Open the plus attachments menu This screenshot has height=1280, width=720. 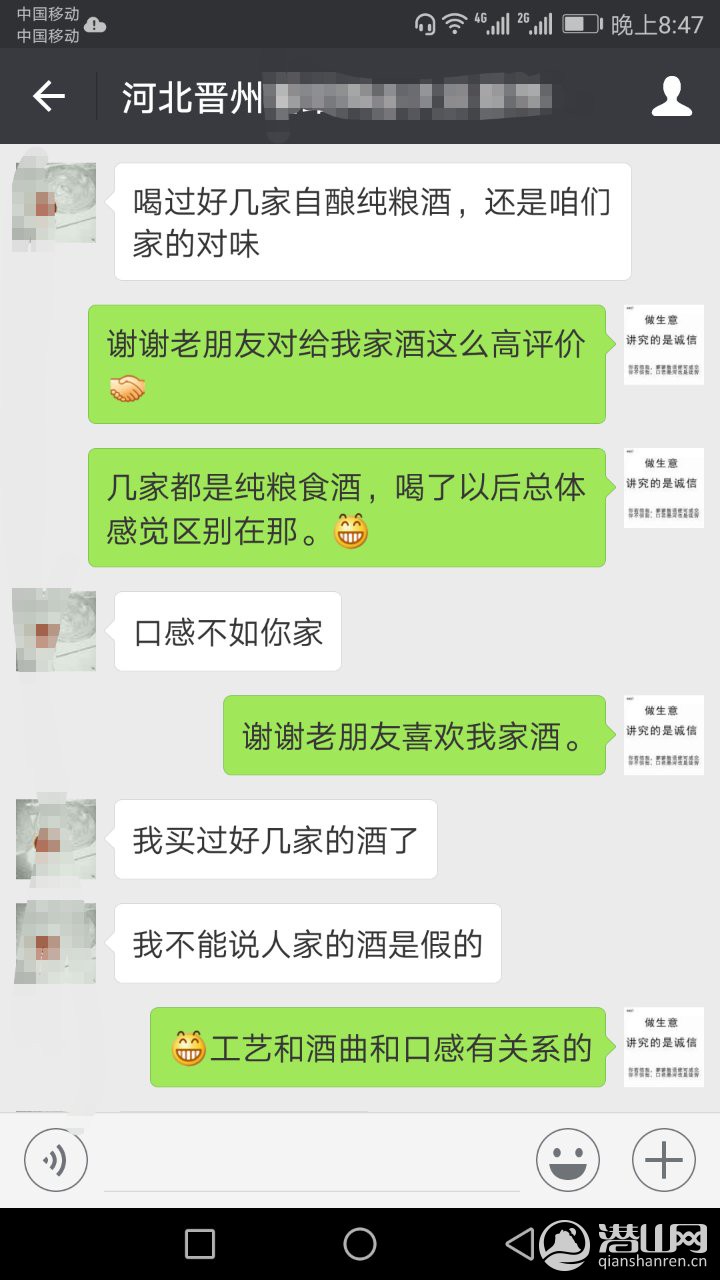[x=663, y=1160]
